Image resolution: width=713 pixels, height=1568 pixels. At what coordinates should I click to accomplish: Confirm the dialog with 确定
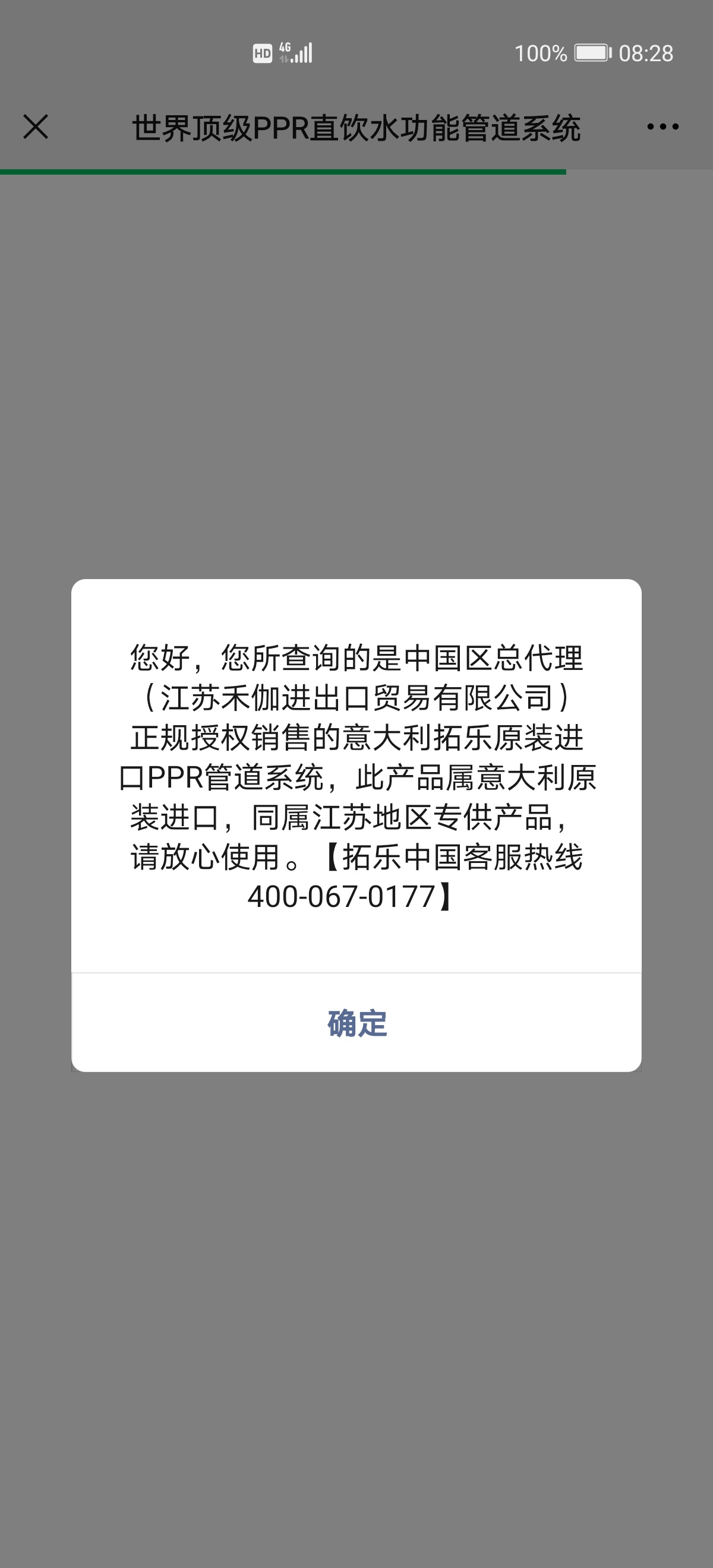[357, 1023]
